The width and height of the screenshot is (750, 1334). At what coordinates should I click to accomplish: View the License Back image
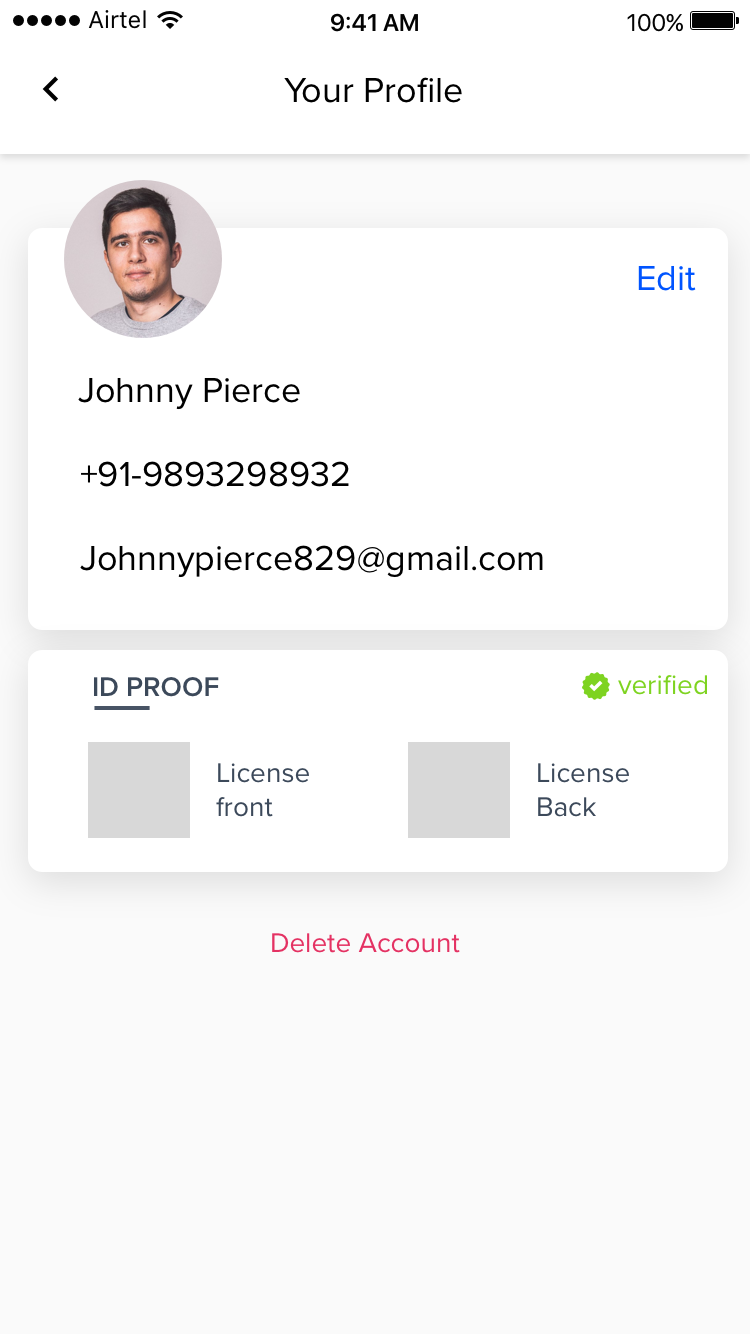(459, 790)
